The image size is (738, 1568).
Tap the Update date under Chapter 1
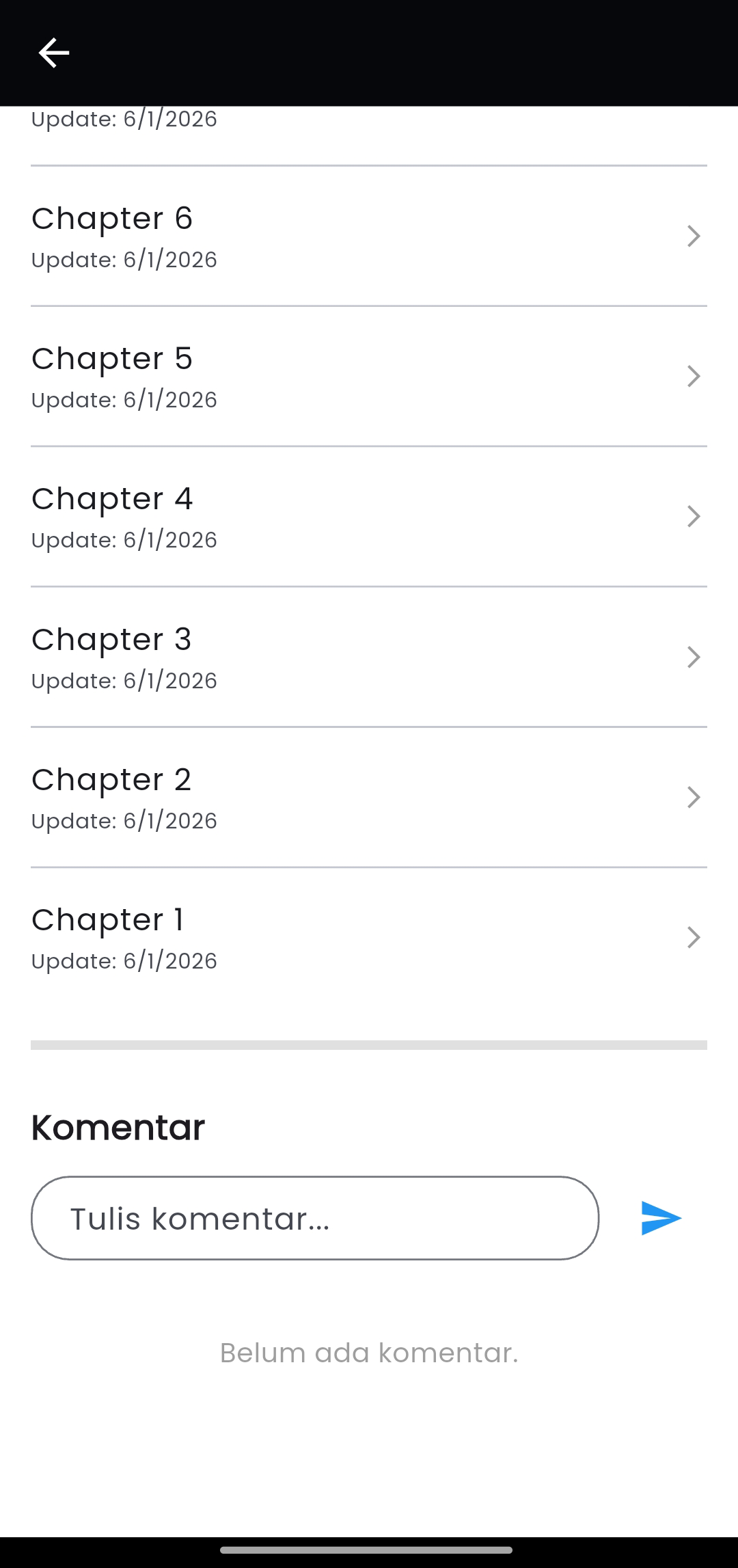tap(124, 961)
